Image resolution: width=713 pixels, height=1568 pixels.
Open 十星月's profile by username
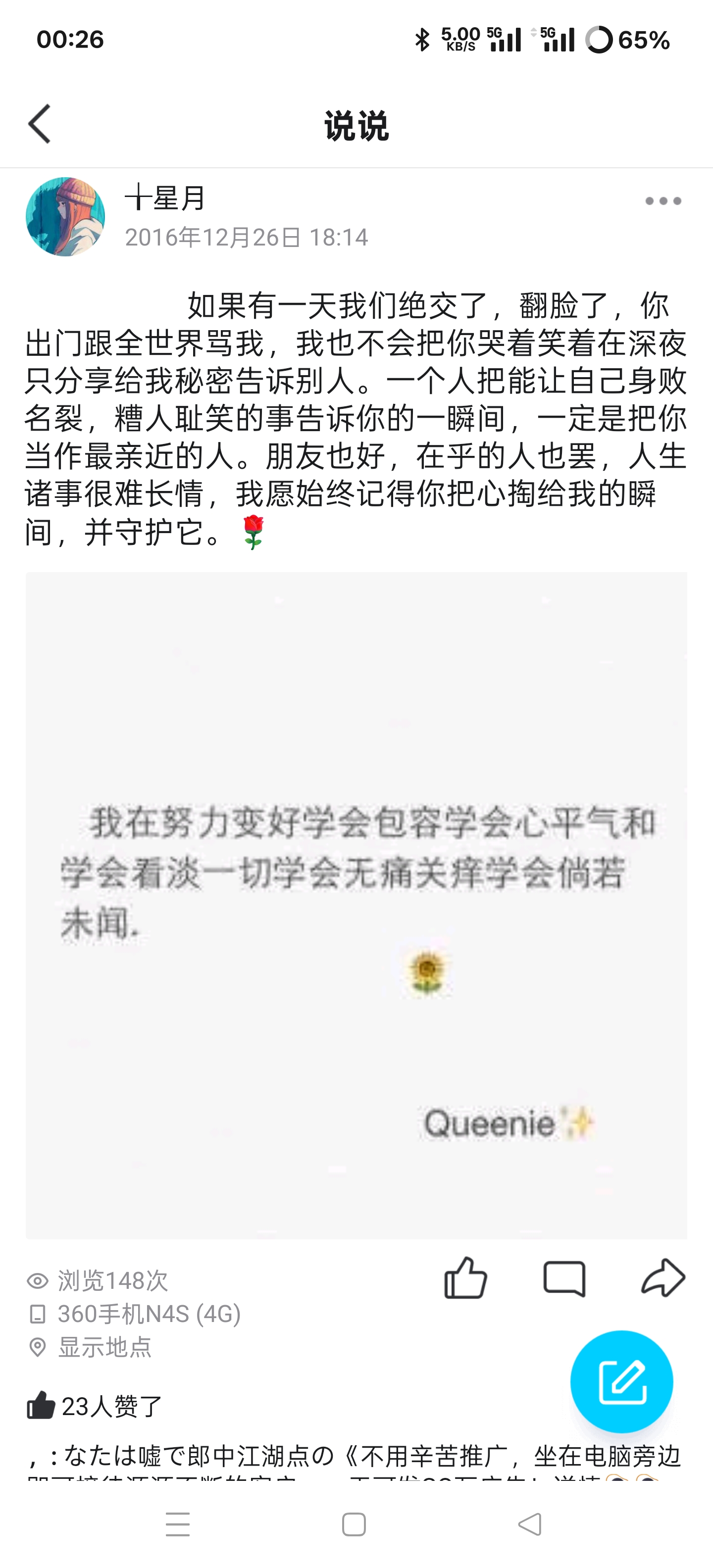coord(165,198)
